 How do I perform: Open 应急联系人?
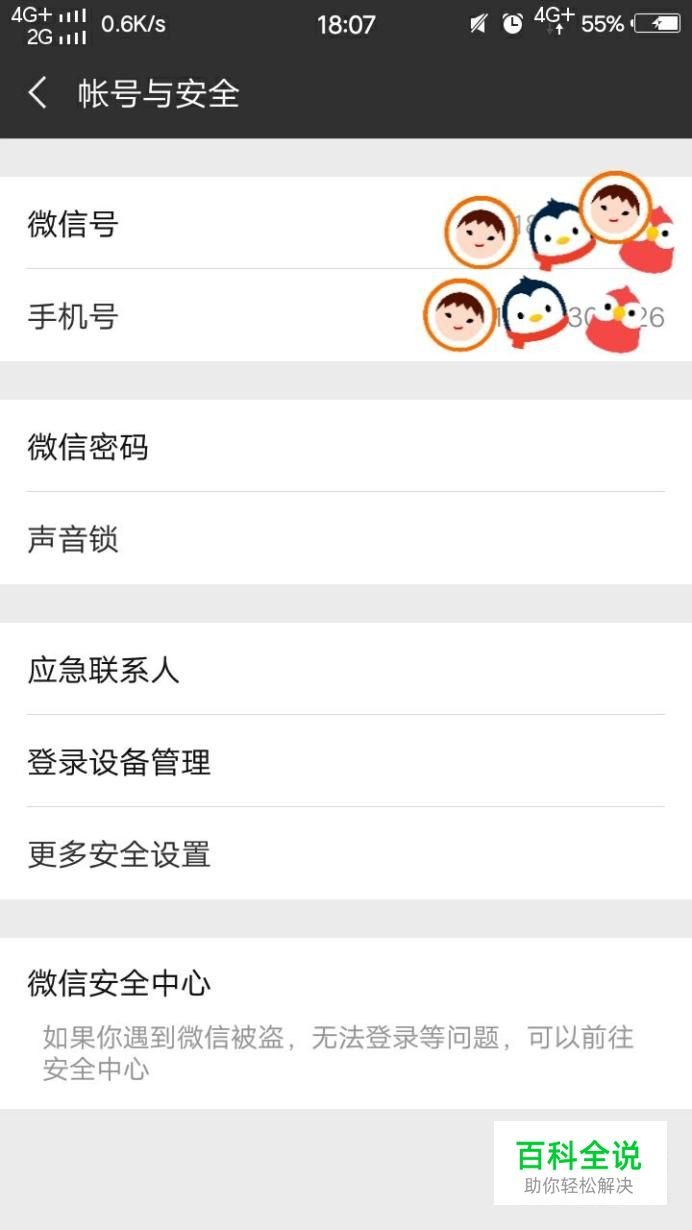tap(346, 669)
